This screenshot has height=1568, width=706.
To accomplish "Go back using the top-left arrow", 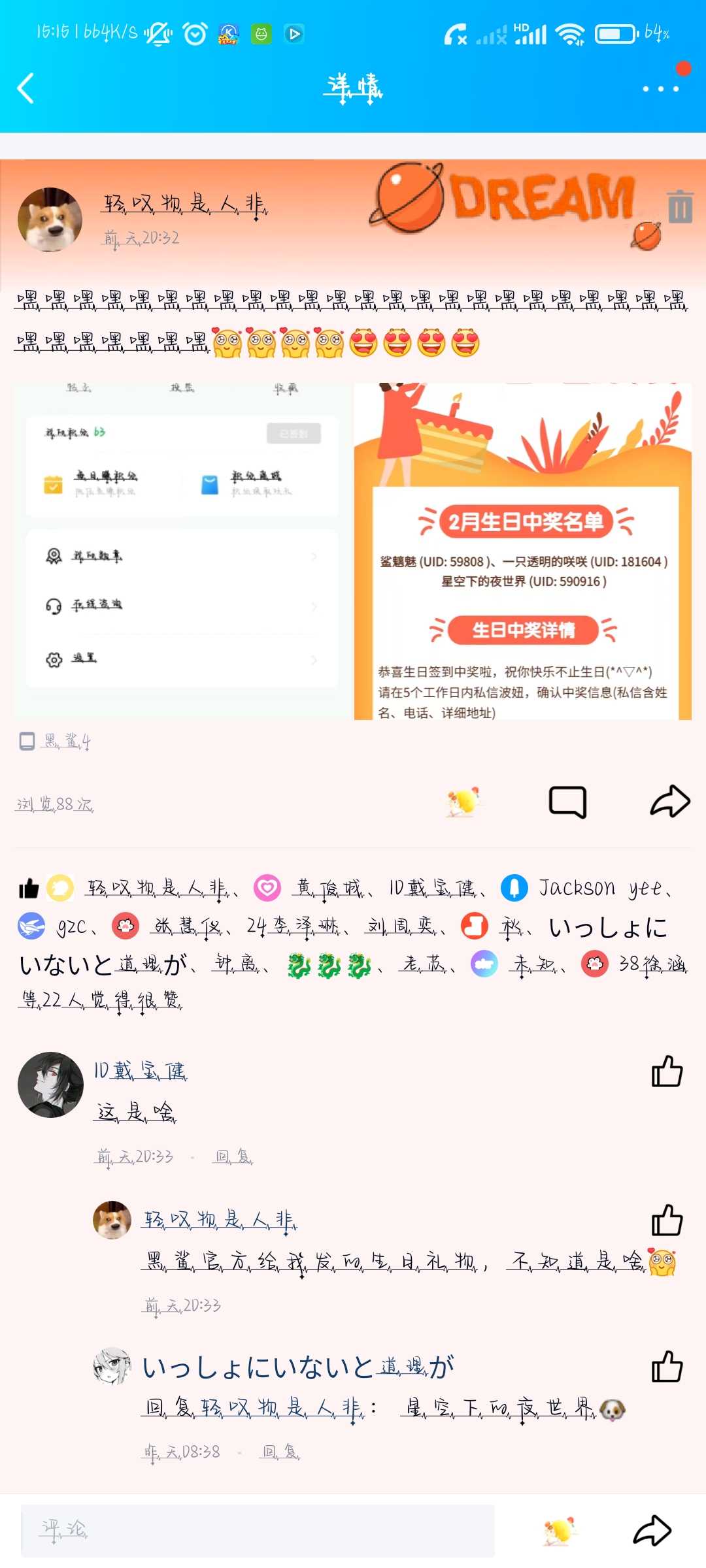I will point(26,88).
